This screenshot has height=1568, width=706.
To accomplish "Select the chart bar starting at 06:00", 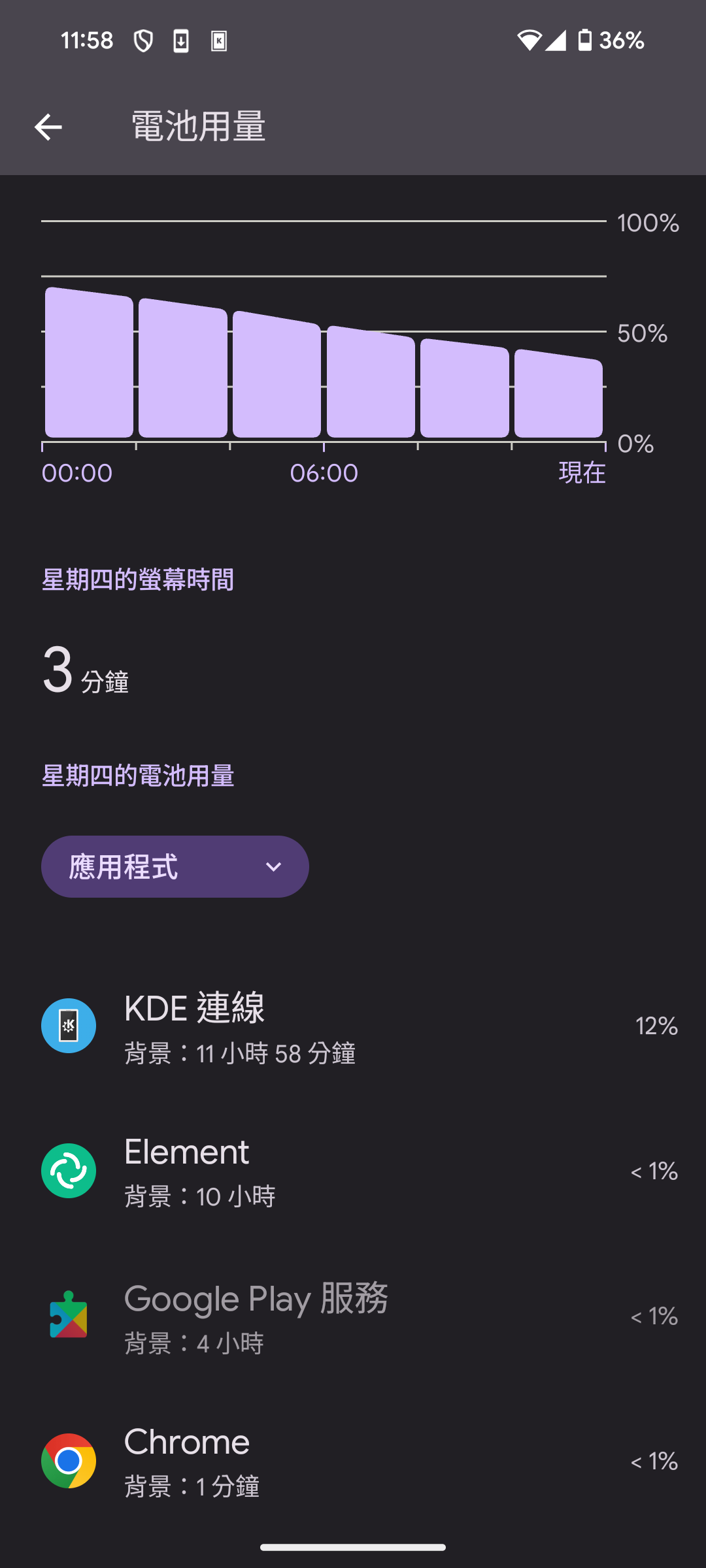I will tap(371, 382).
